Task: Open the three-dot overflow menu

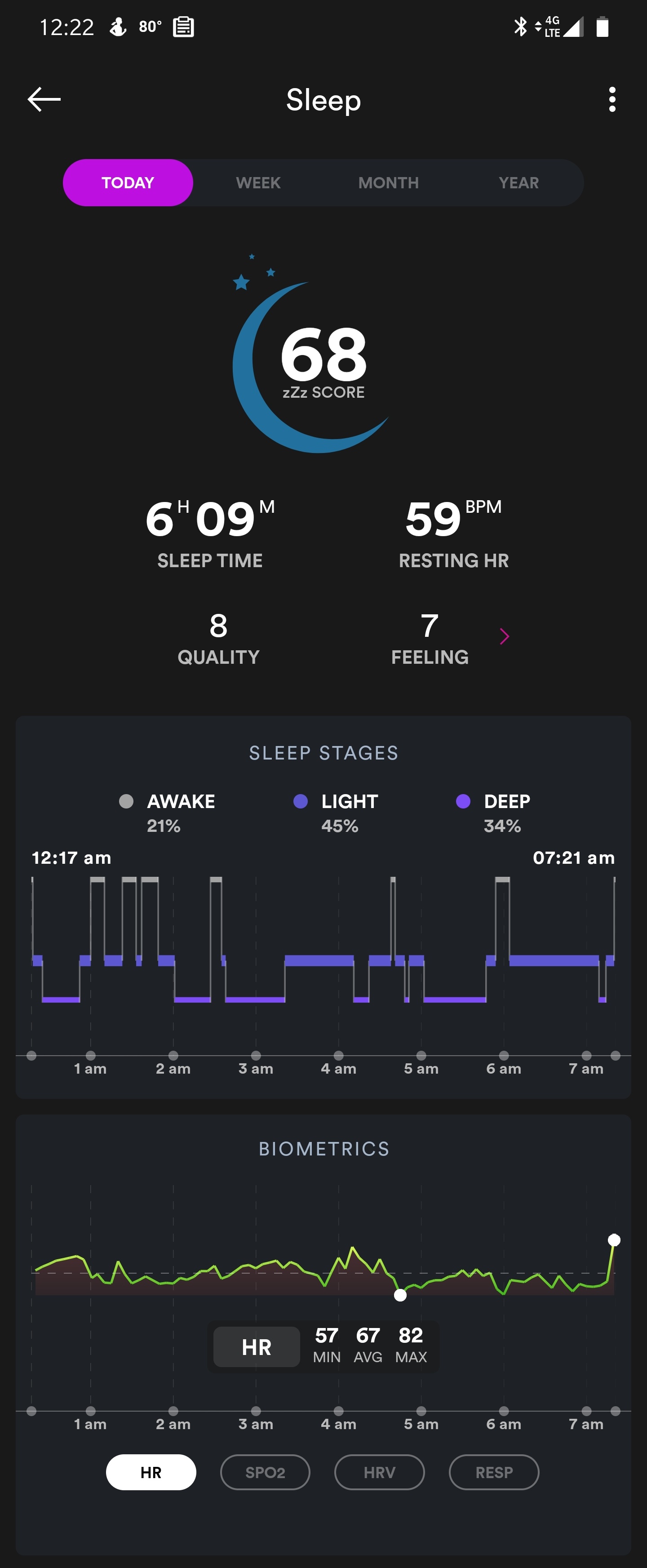Action: [x=612, y=99]
